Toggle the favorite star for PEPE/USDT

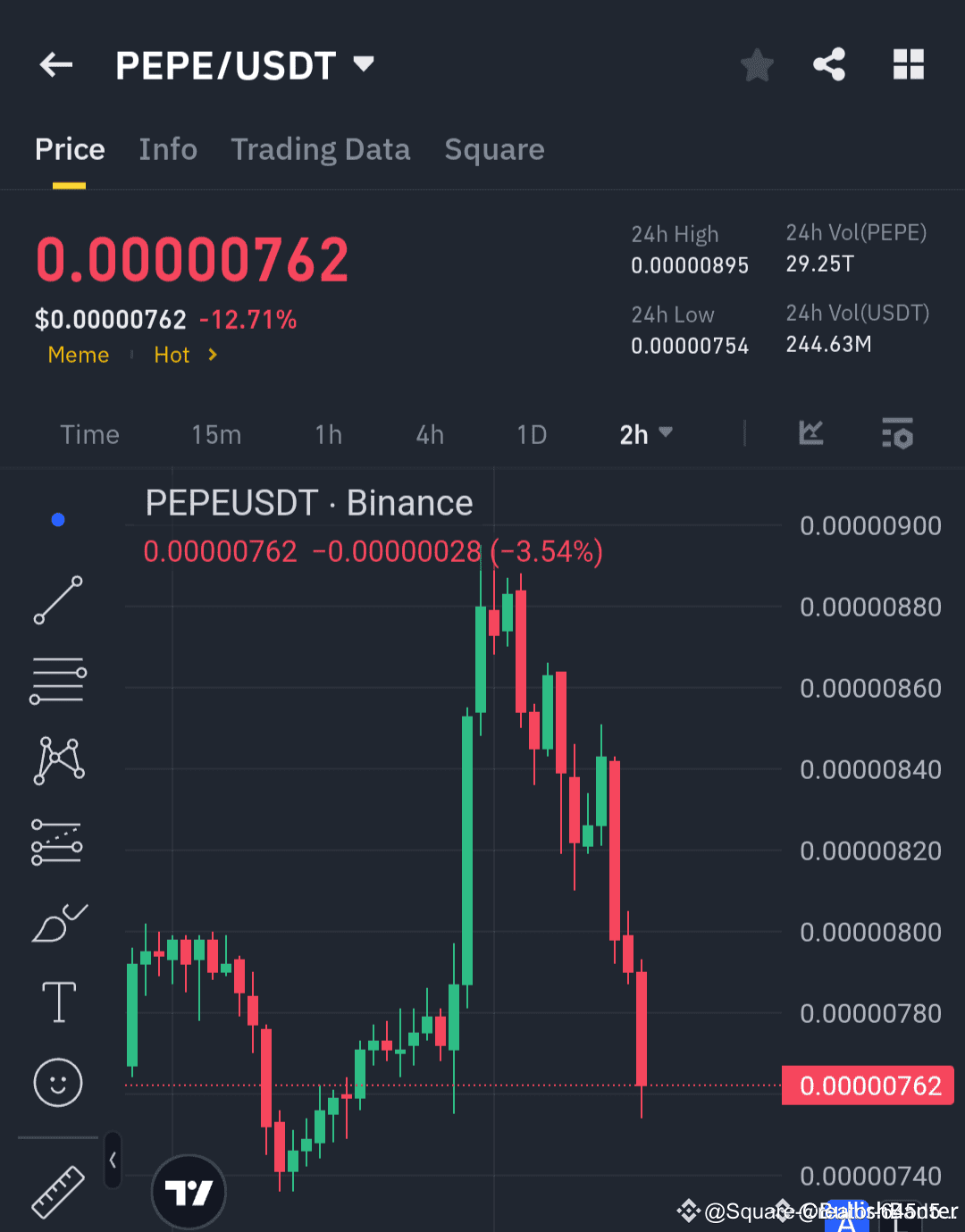click(x=757, y=64)
